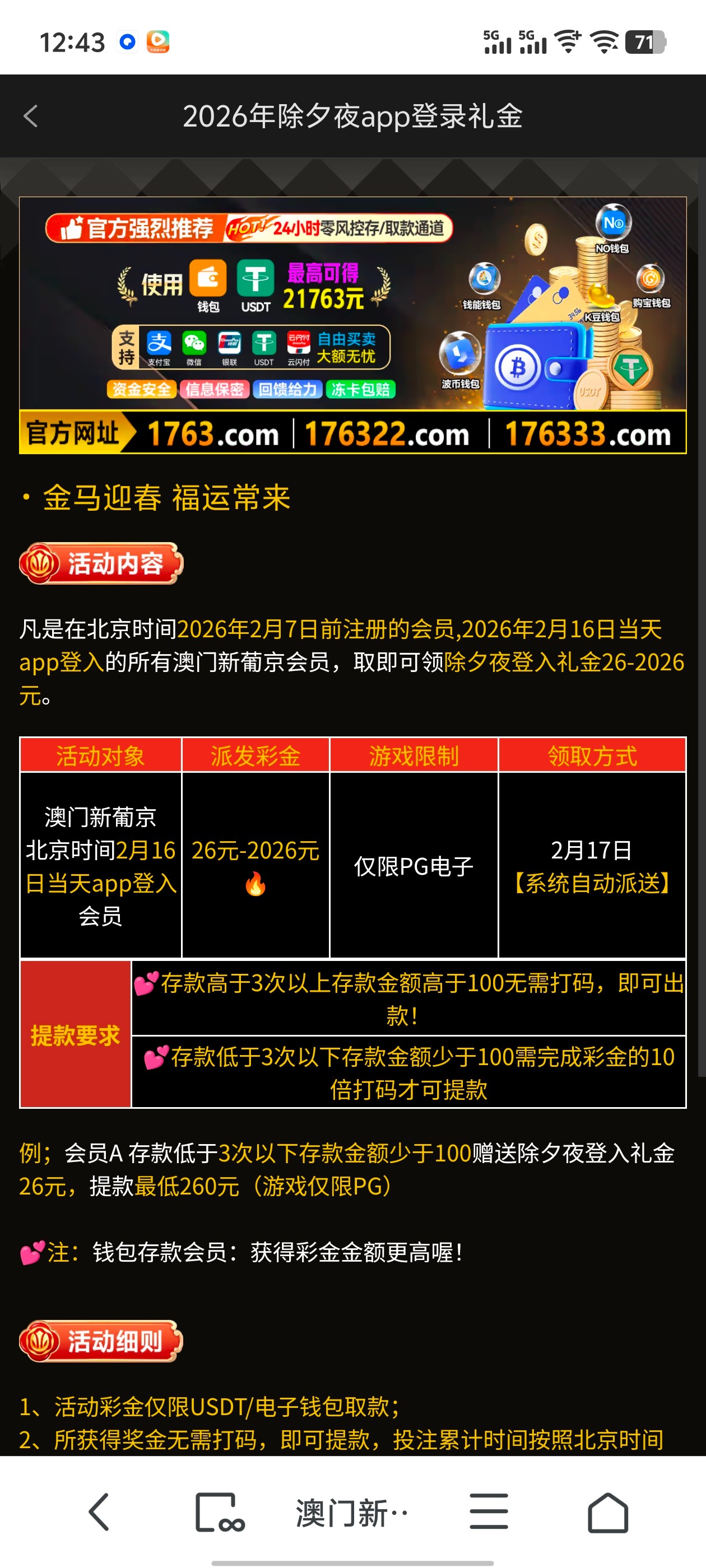The image size is (706, 1568).
Task: Open the browser tabs switcher
Action: [219, 1512]
